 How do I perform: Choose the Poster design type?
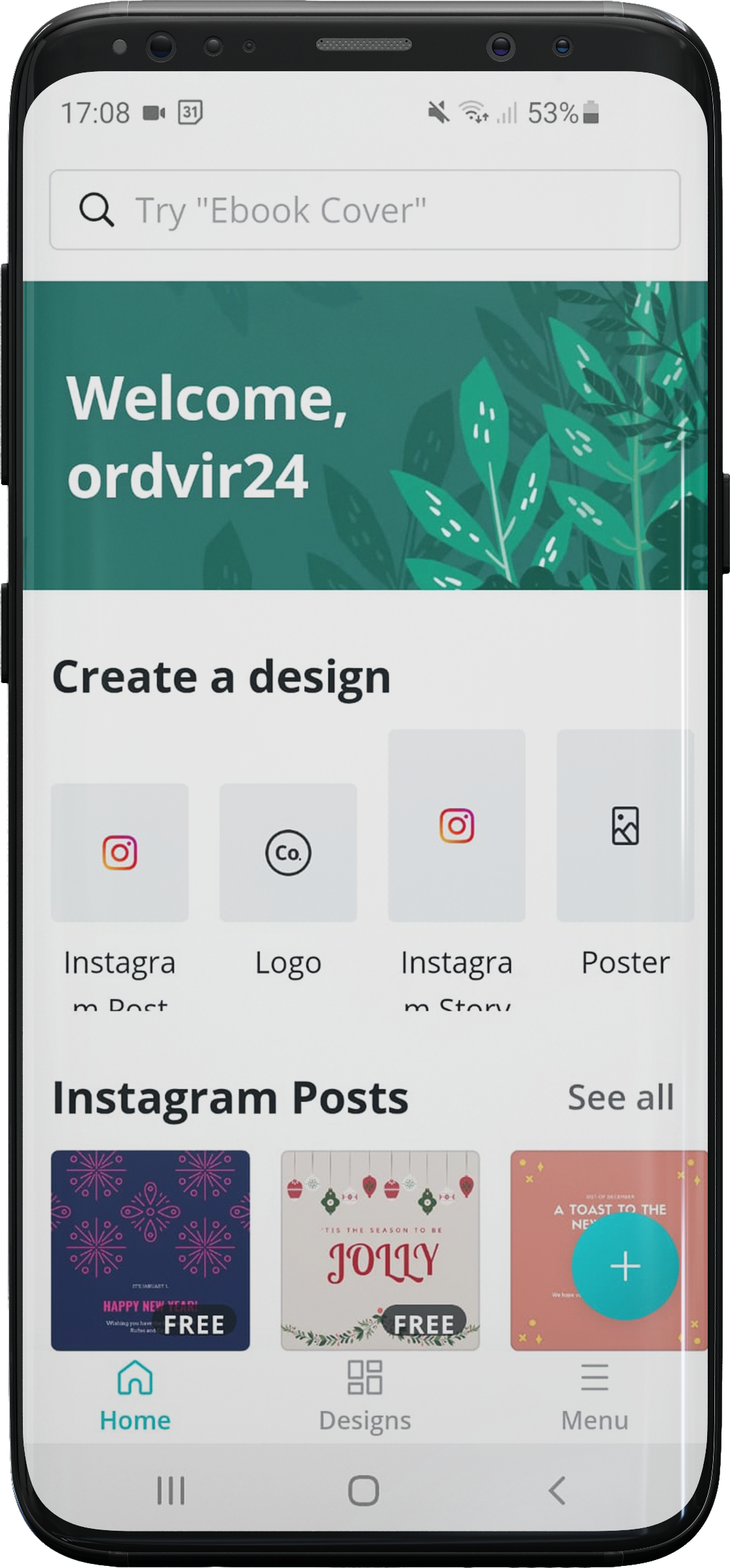[x=625, y=826]
